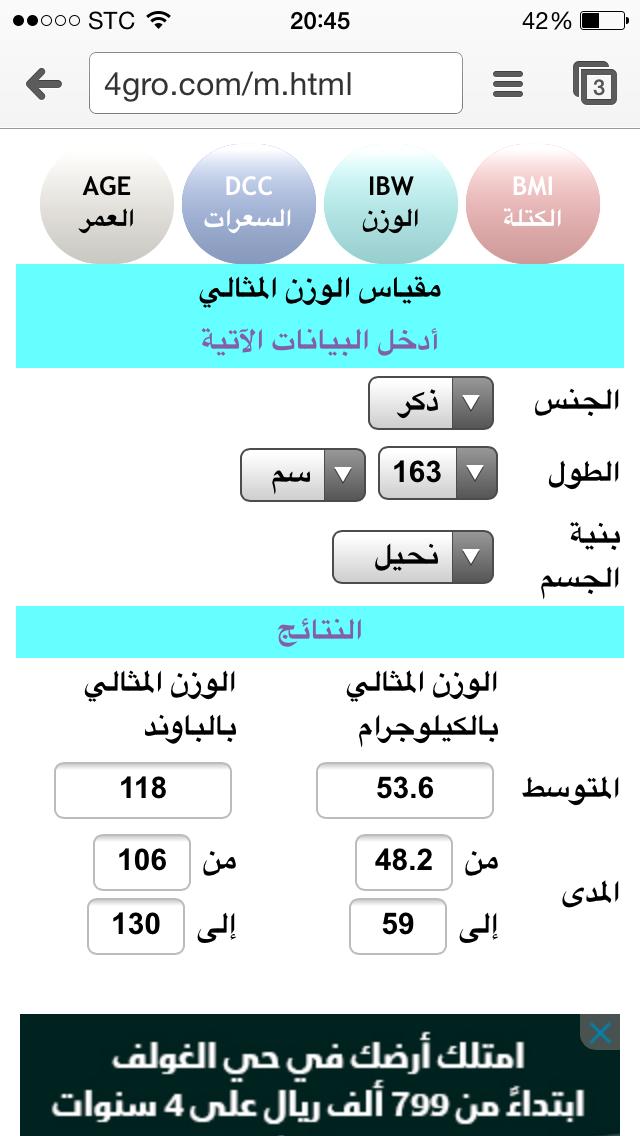This screenshot has height=1136, width=640.
Task: Tap the address bar showing 4gro.com/m.html
Action: tap(275, 84)
